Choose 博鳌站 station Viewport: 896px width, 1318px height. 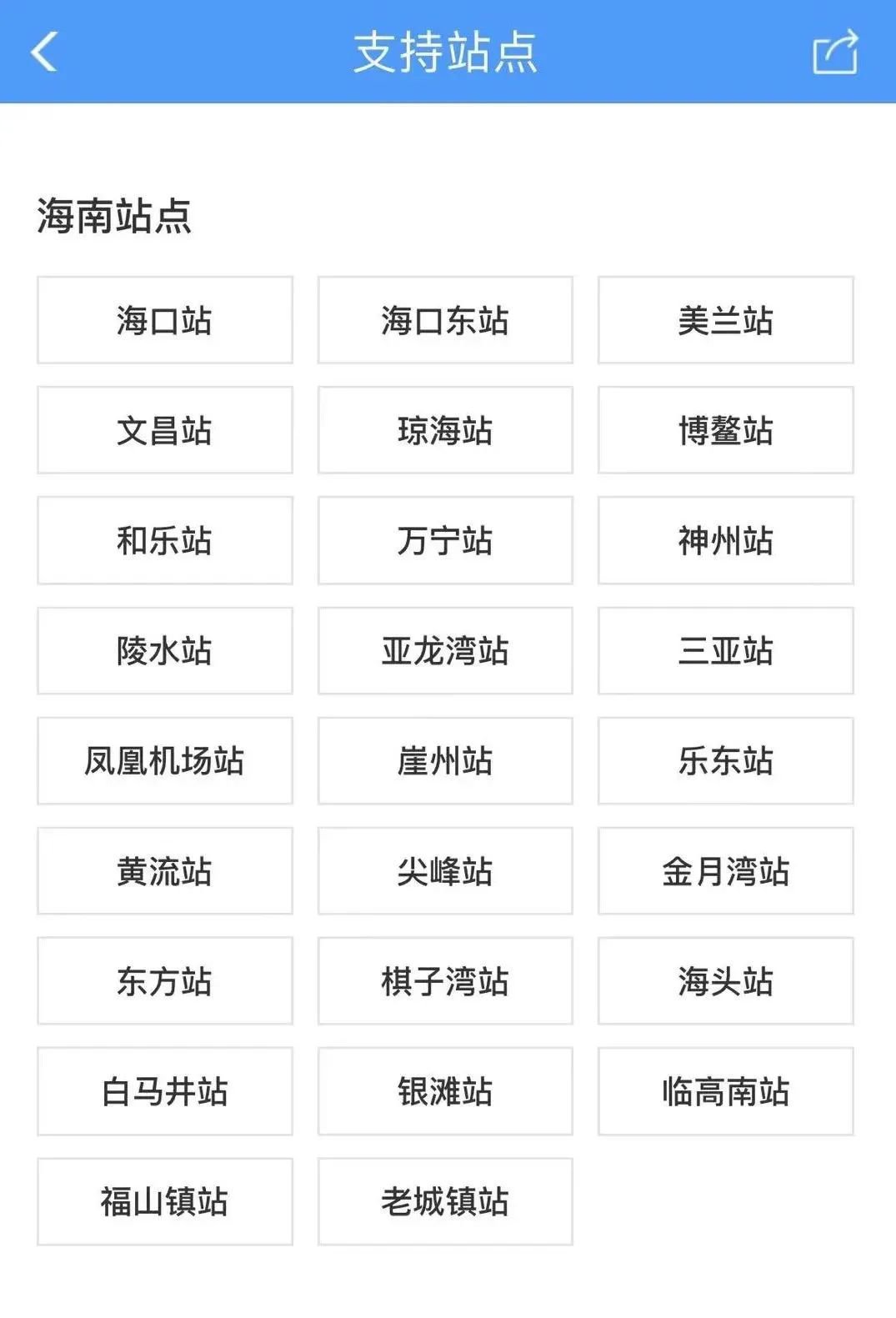pyautogui.click(x=725, y=430)
